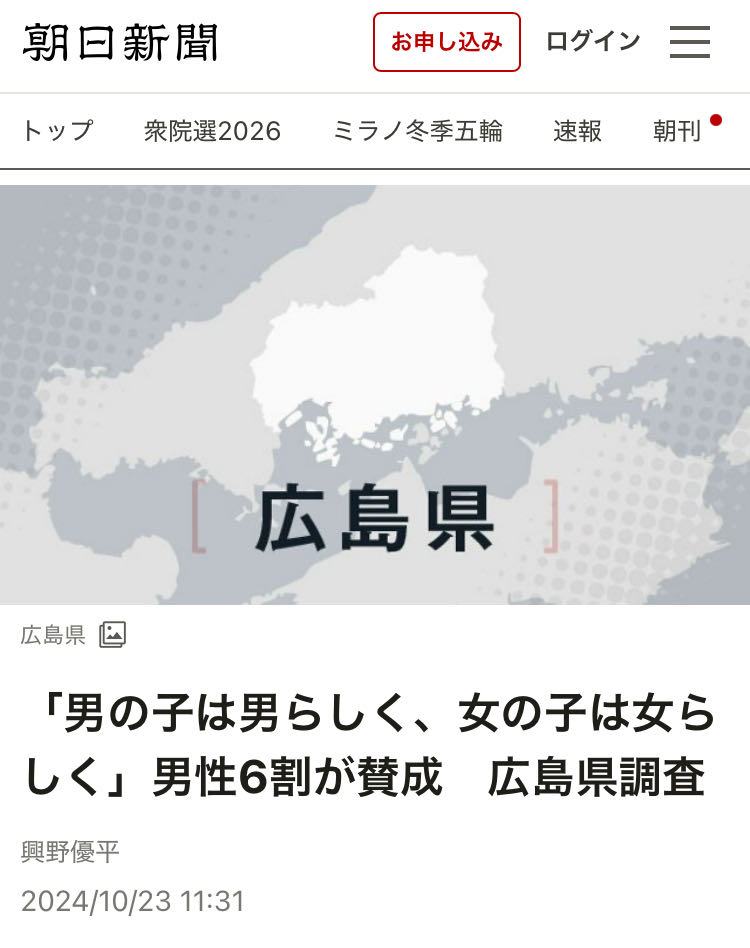Open the 衆院選2026 tab
Image resolution: width=750 pixels, height=948 pixels.
pyautogui.click(x=212, y=131)
